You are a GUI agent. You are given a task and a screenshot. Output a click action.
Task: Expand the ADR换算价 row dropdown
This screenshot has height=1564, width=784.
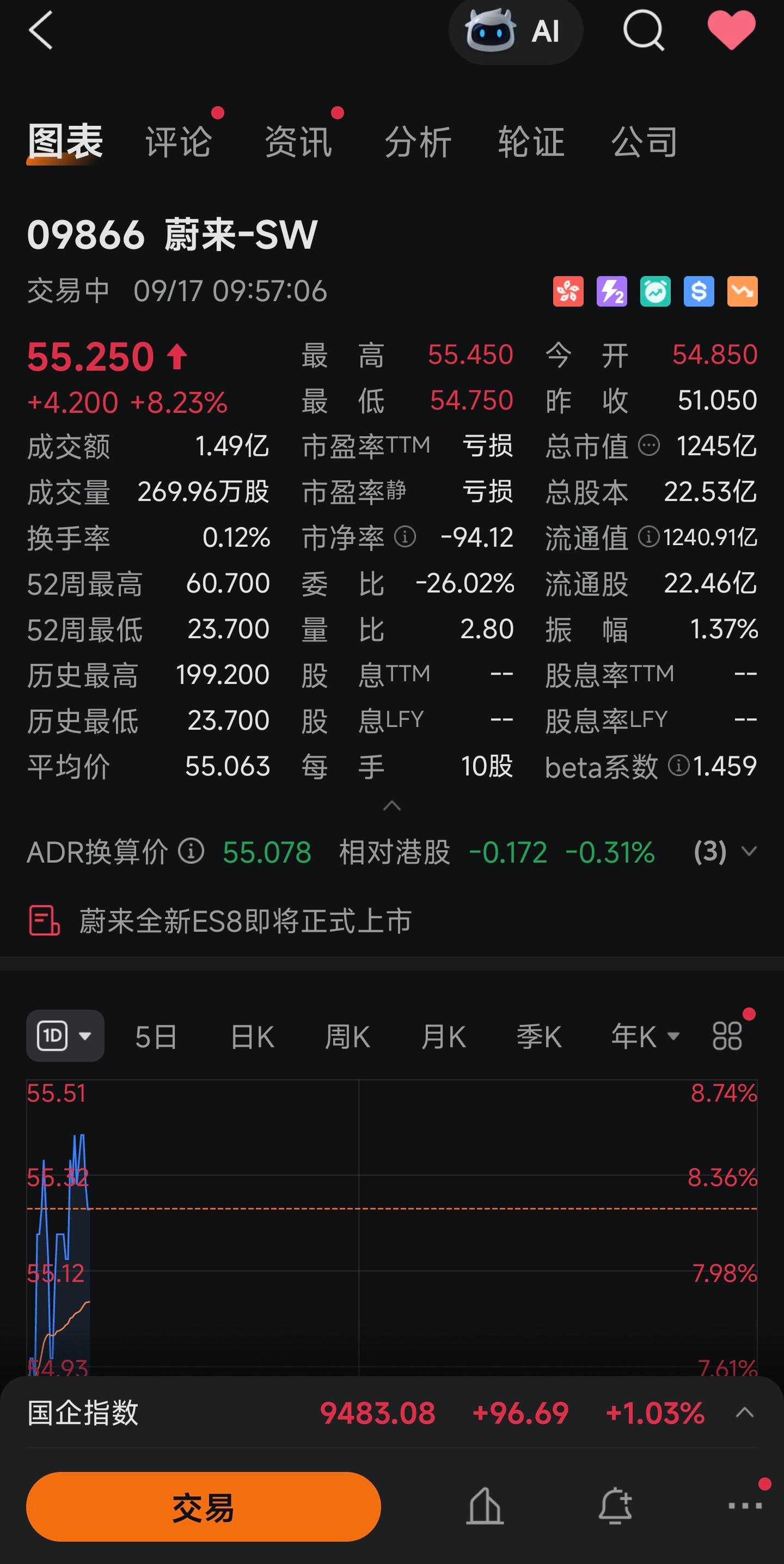(x=749, y=851)
